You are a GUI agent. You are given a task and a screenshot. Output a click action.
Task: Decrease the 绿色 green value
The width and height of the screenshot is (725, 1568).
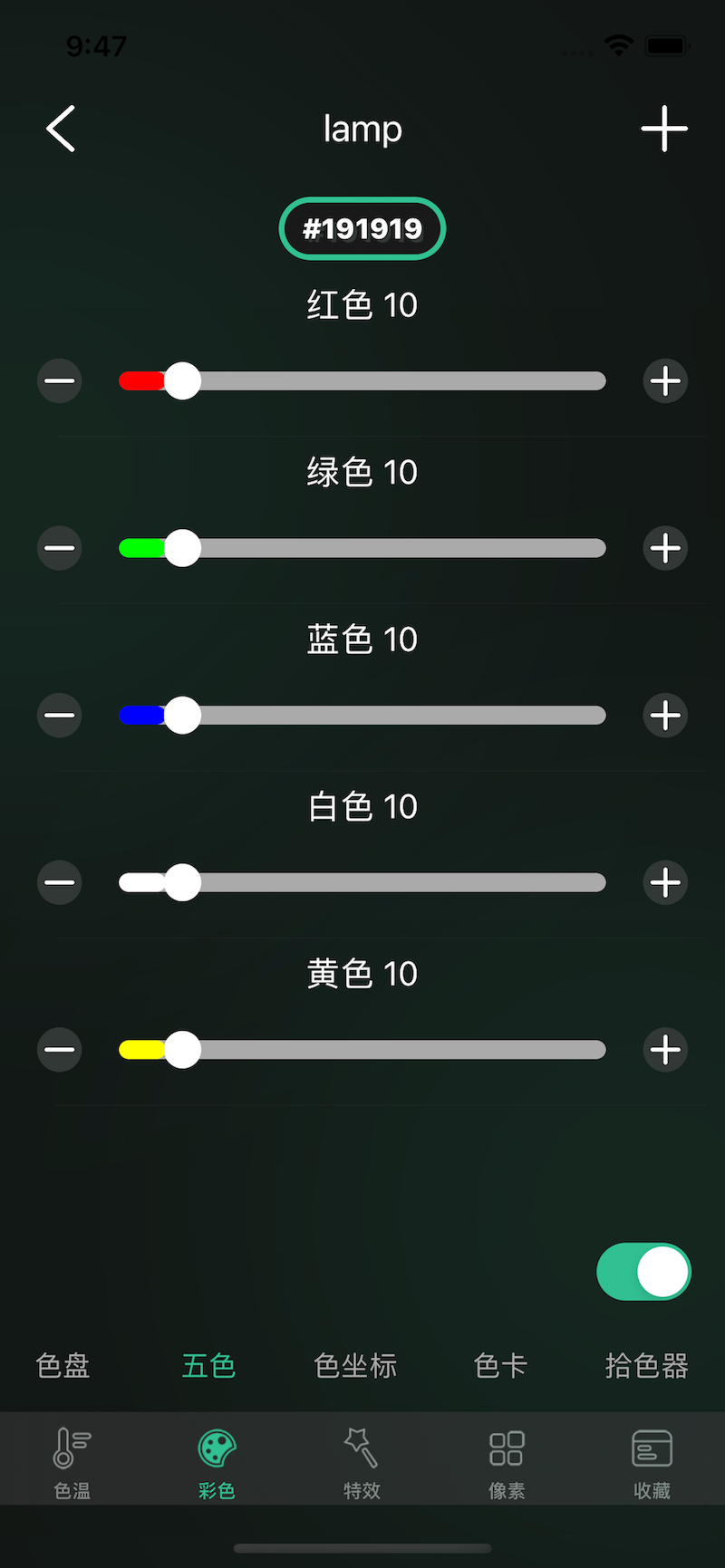pyautogui.click(x=60, y=548)
